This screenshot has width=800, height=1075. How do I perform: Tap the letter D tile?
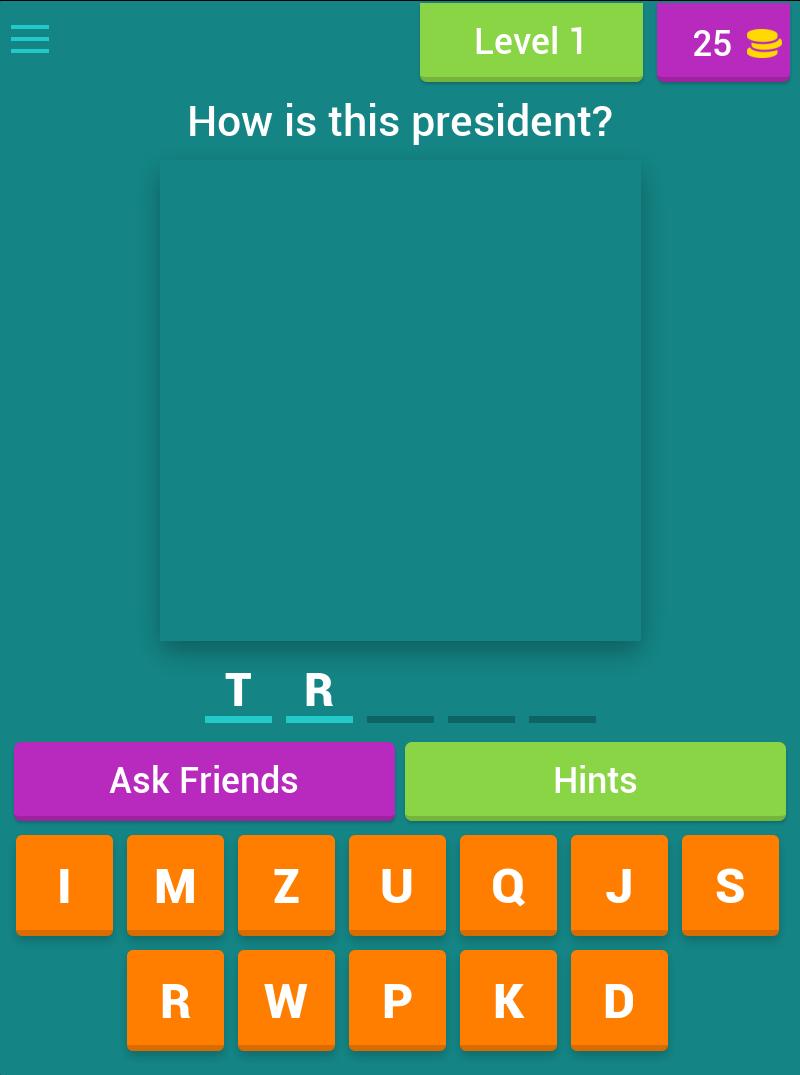pyautogui.click(x=619, y=1000)
